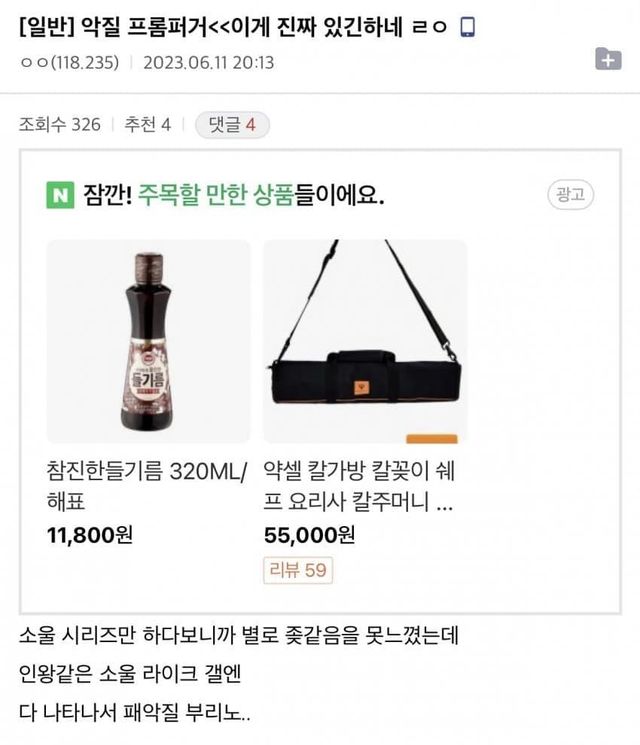Jump to comments via the 댓글 4 chip
640x745 pixels.
tap(233, 124)
